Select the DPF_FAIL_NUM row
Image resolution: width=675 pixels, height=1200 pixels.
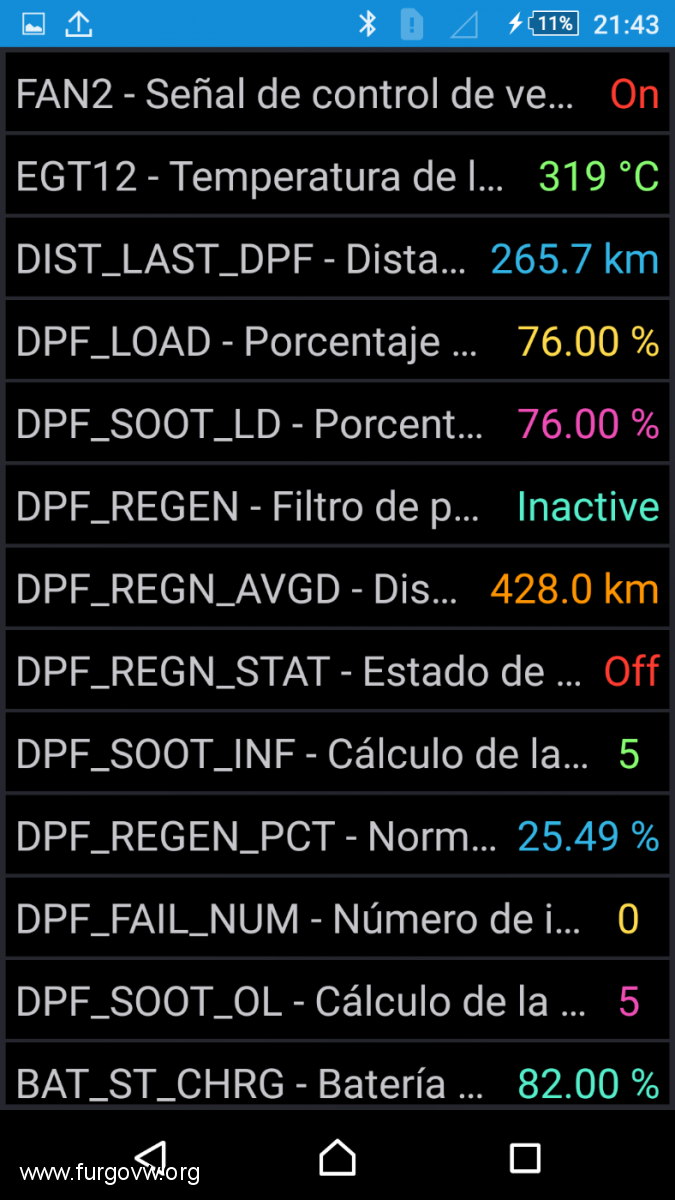coord(337,919)
